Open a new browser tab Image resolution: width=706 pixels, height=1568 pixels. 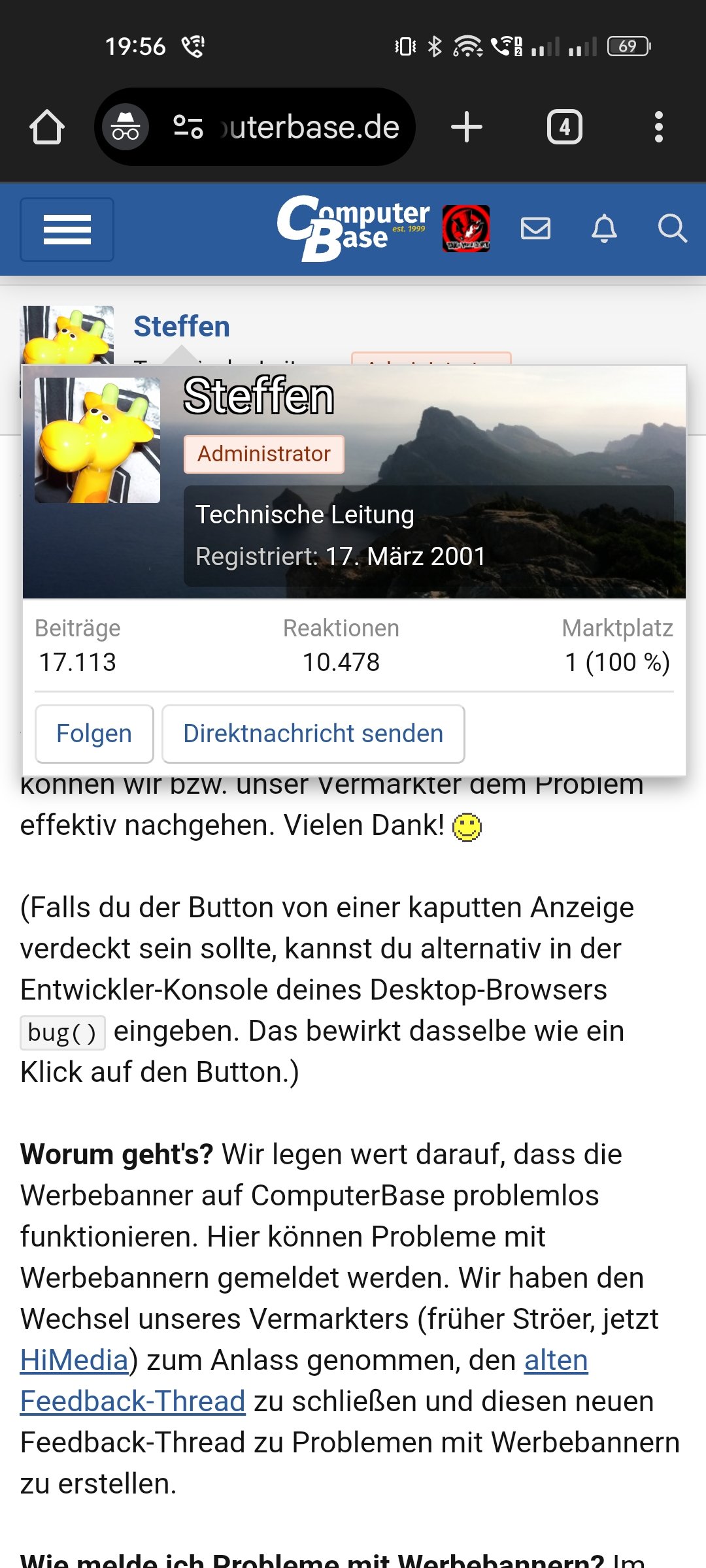pos(466,127)
